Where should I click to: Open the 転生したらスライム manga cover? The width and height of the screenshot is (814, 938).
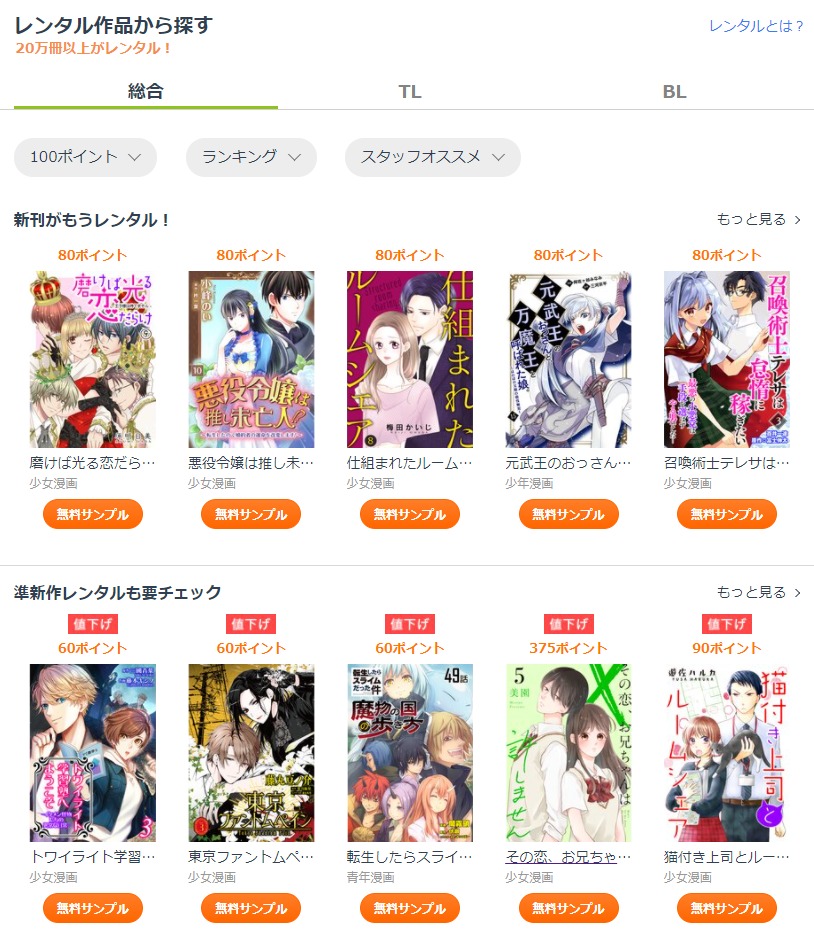pyautogui.click(x=410, y=752)
